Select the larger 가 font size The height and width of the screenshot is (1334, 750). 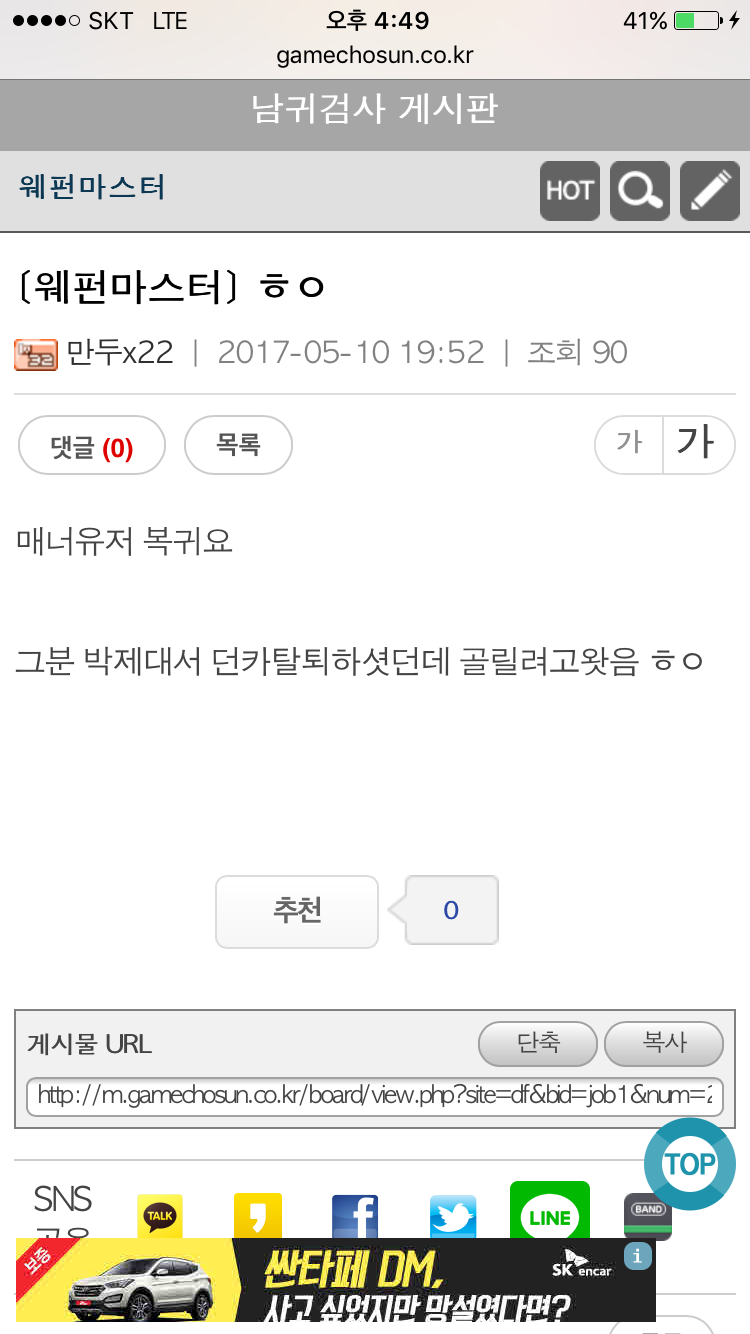click(700, 444)
